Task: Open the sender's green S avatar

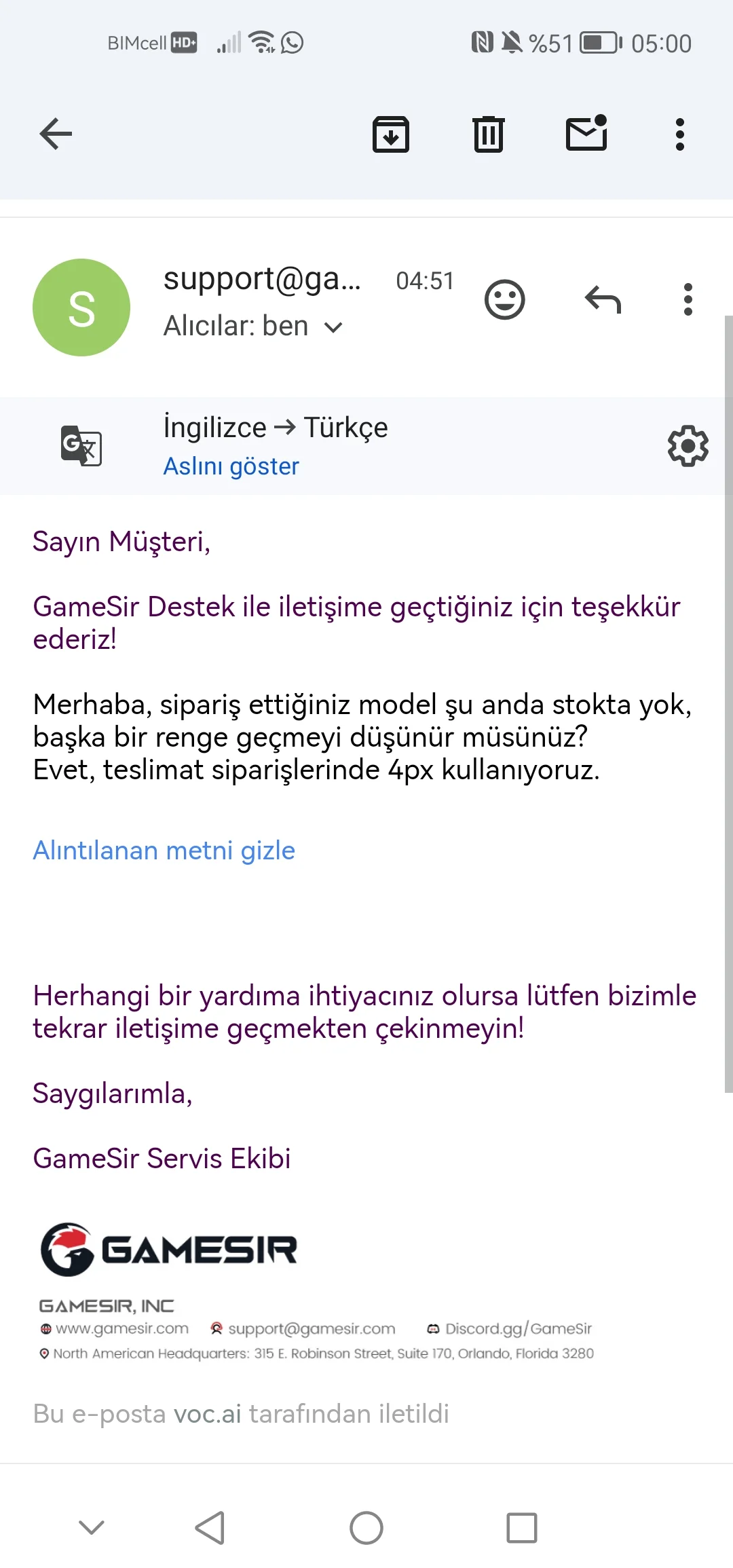Action: click(x=81, y=307)
